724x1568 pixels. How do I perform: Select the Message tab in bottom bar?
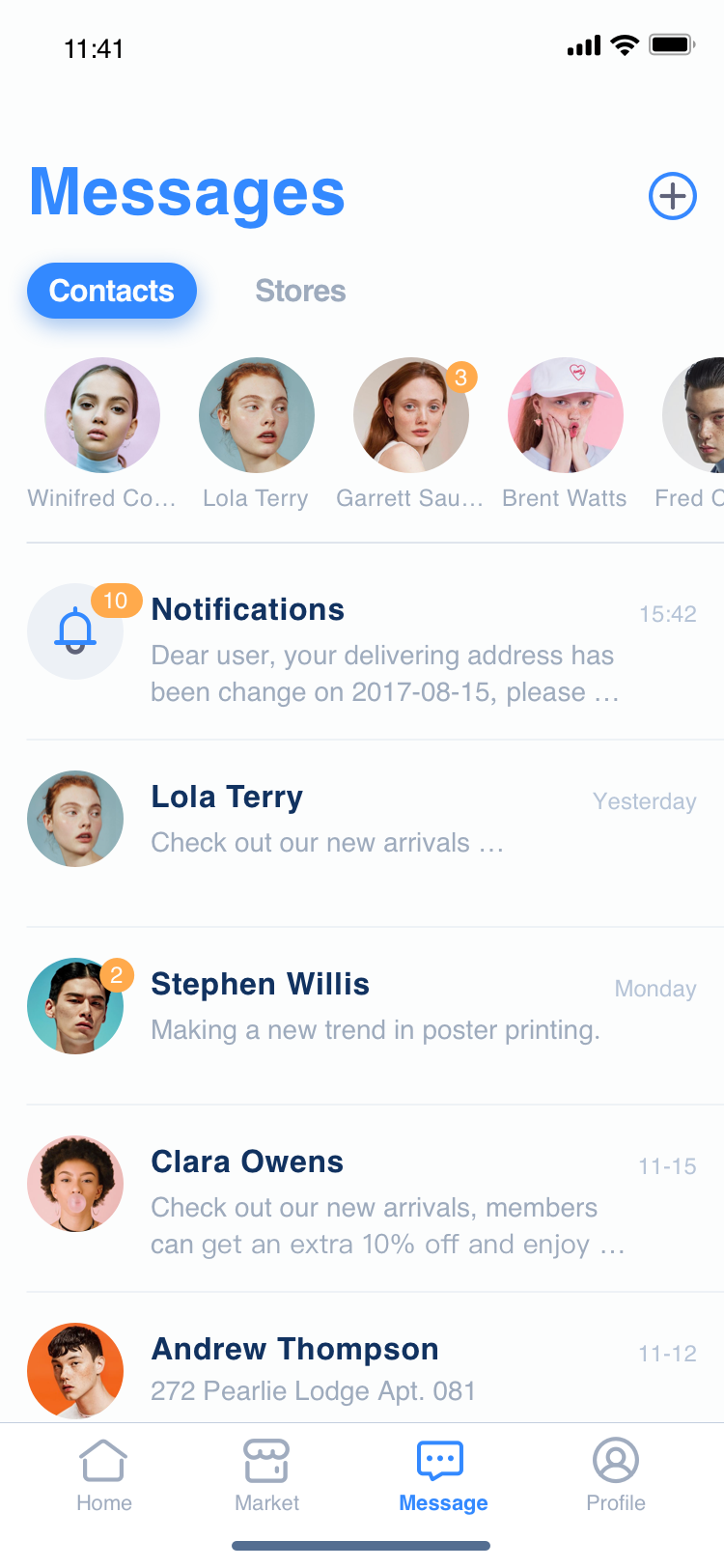pos(443,1476)
